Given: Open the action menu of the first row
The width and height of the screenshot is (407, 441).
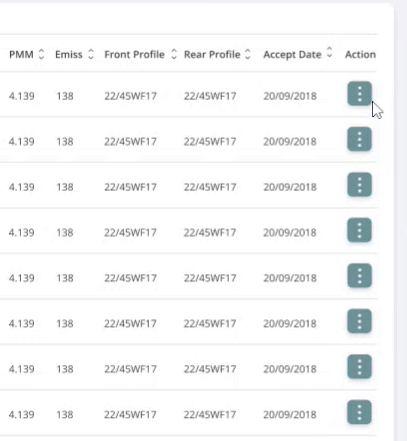Looking at the screenshot, I should tap(359, 94).
